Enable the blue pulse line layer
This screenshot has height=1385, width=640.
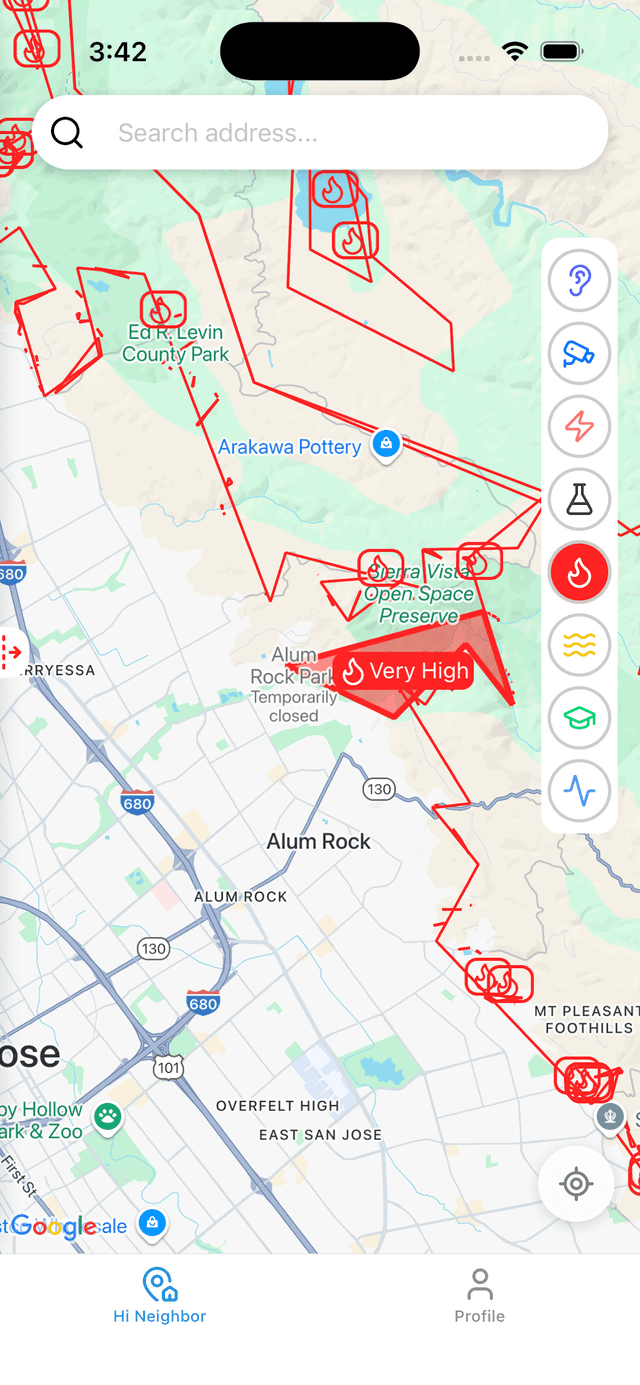click(x=579, y=791)
